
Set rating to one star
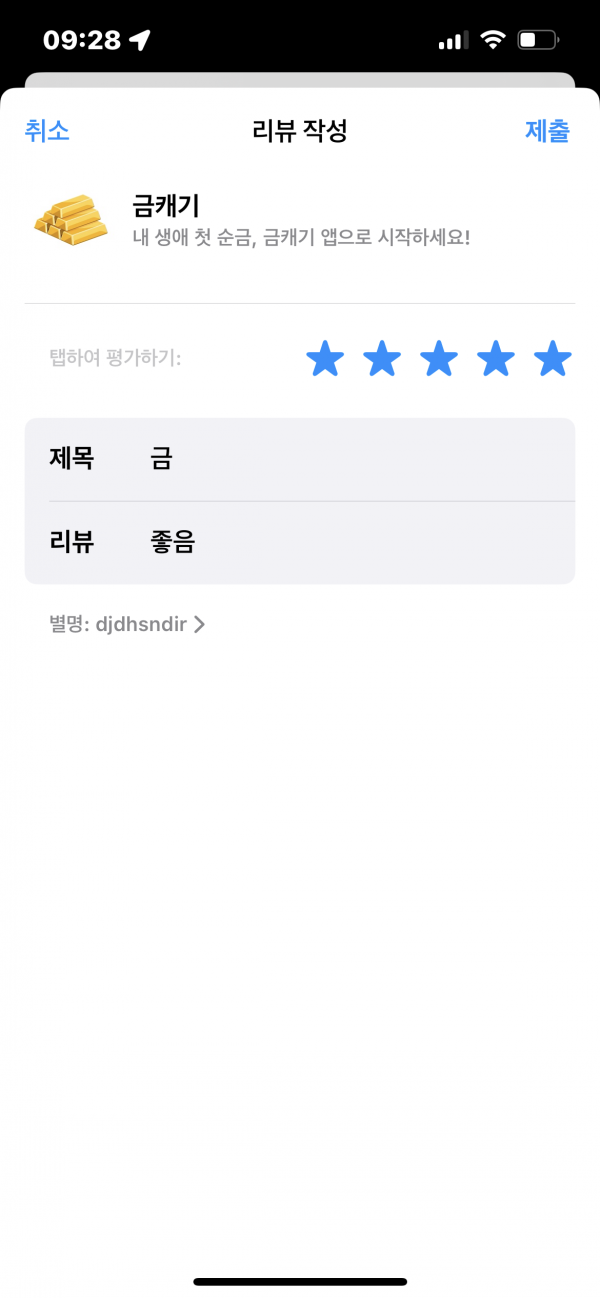tap(325, 358)
